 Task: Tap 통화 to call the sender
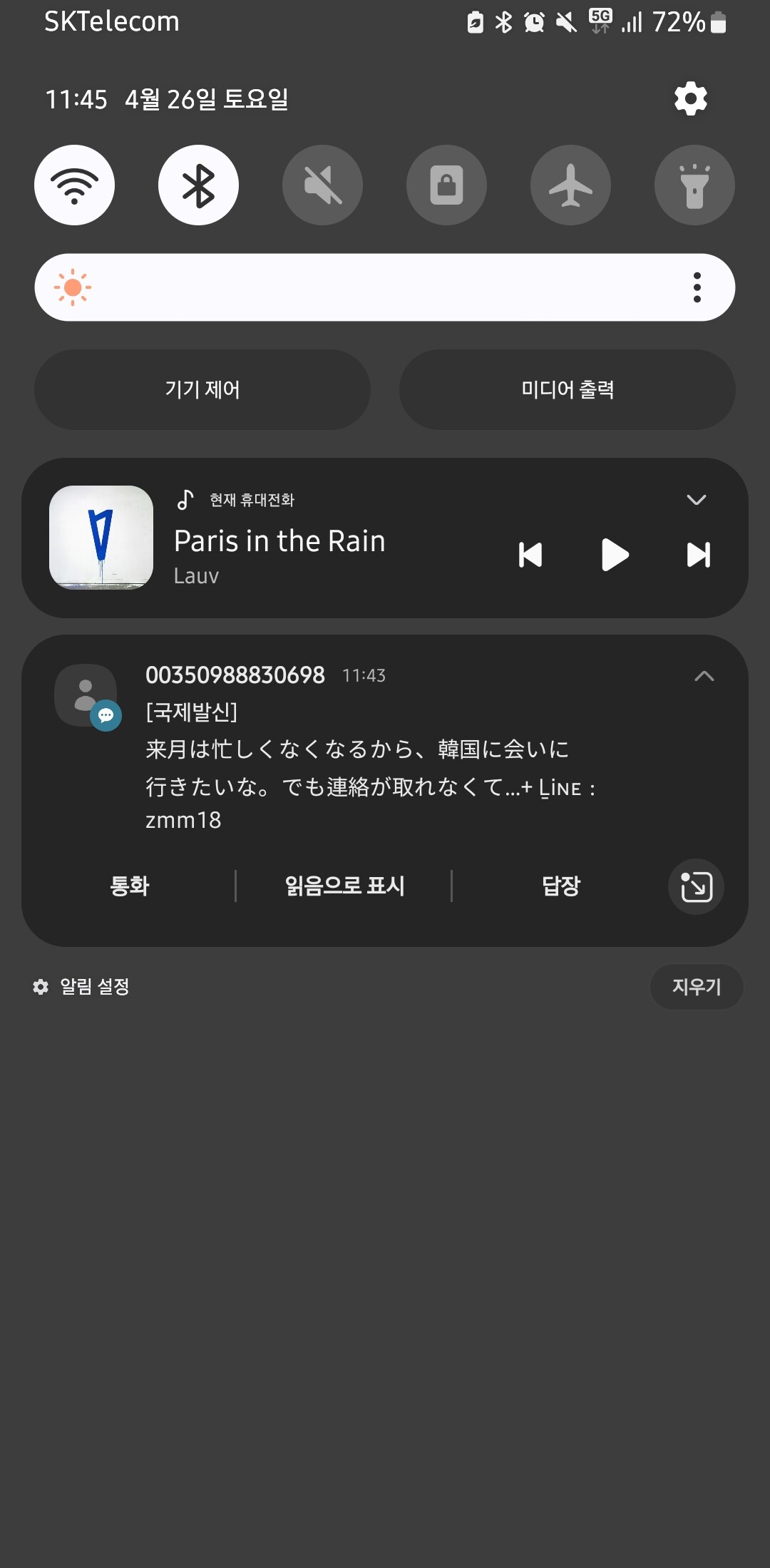(130, 886)
